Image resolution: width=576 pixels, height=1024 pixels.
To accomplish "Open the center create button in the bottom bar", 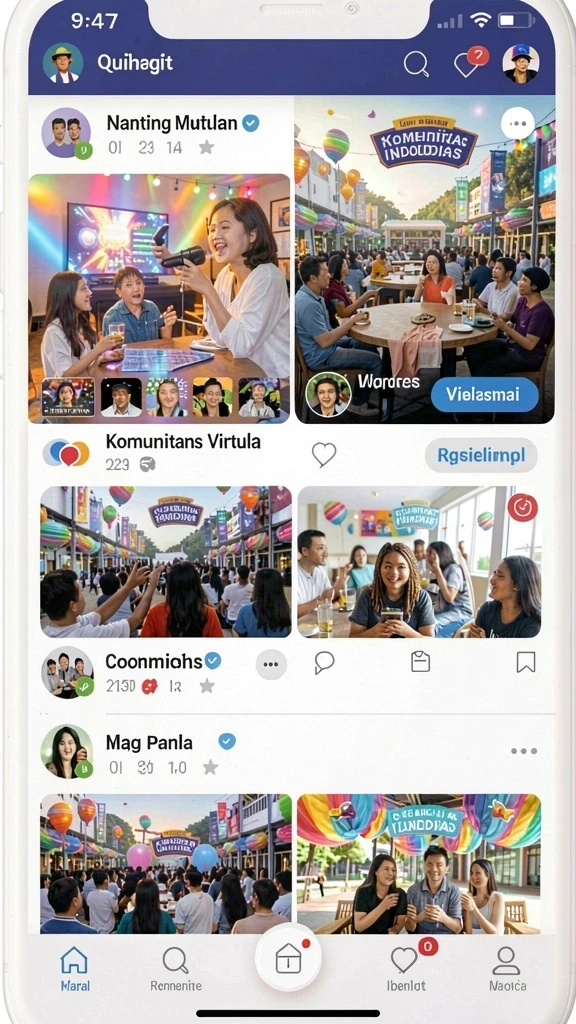I will [x=288, y=958].
